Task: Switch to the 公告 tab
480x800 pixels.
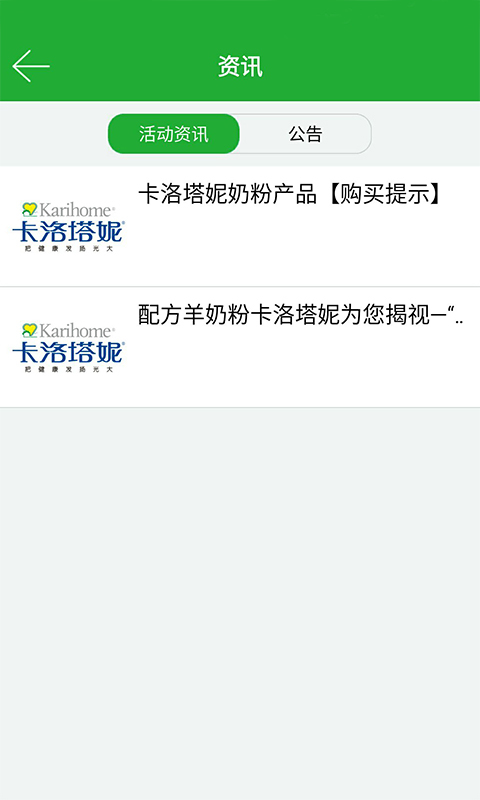Action: [305, 134]
